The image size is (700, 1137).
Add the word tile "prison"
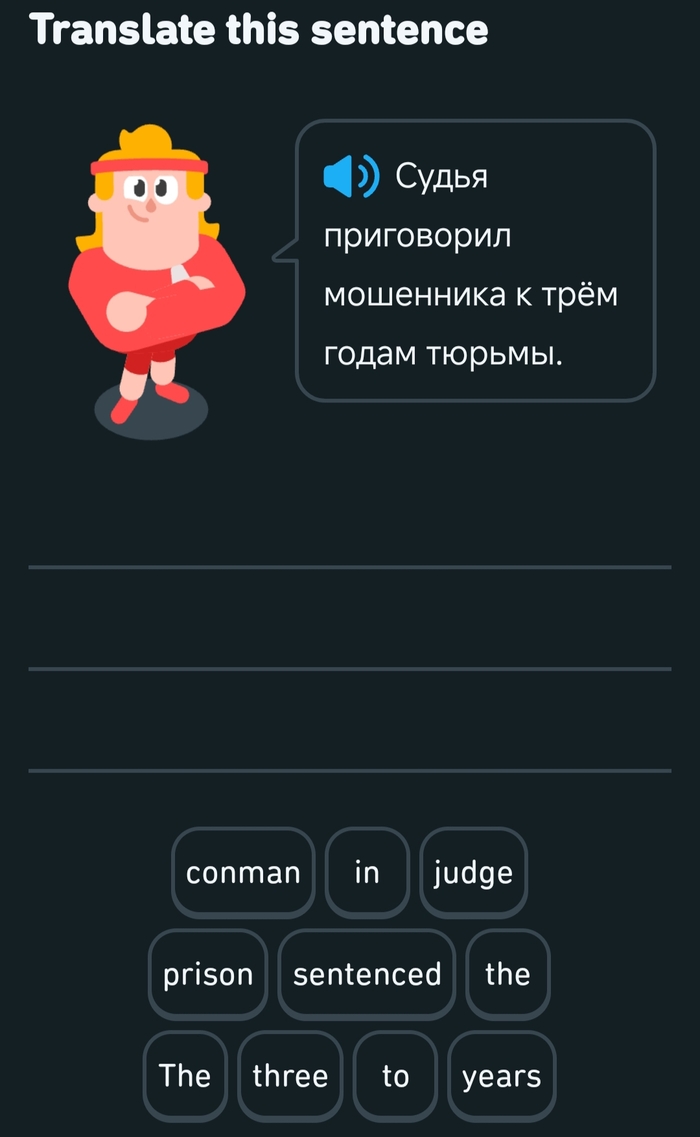click(208, 973)
